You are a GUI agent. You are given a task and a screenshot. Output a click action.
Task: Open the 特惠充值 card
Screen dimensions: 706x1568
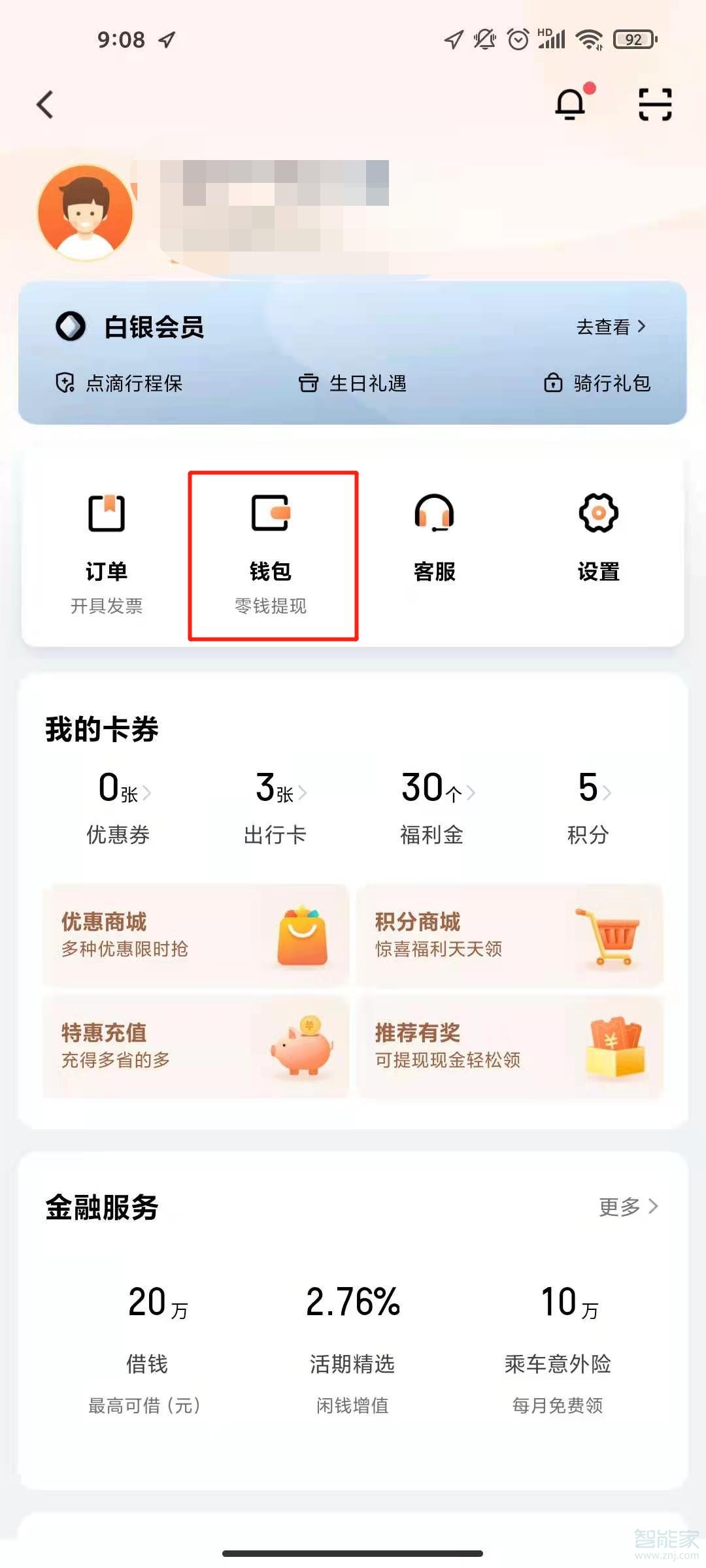coord(195,1046)
